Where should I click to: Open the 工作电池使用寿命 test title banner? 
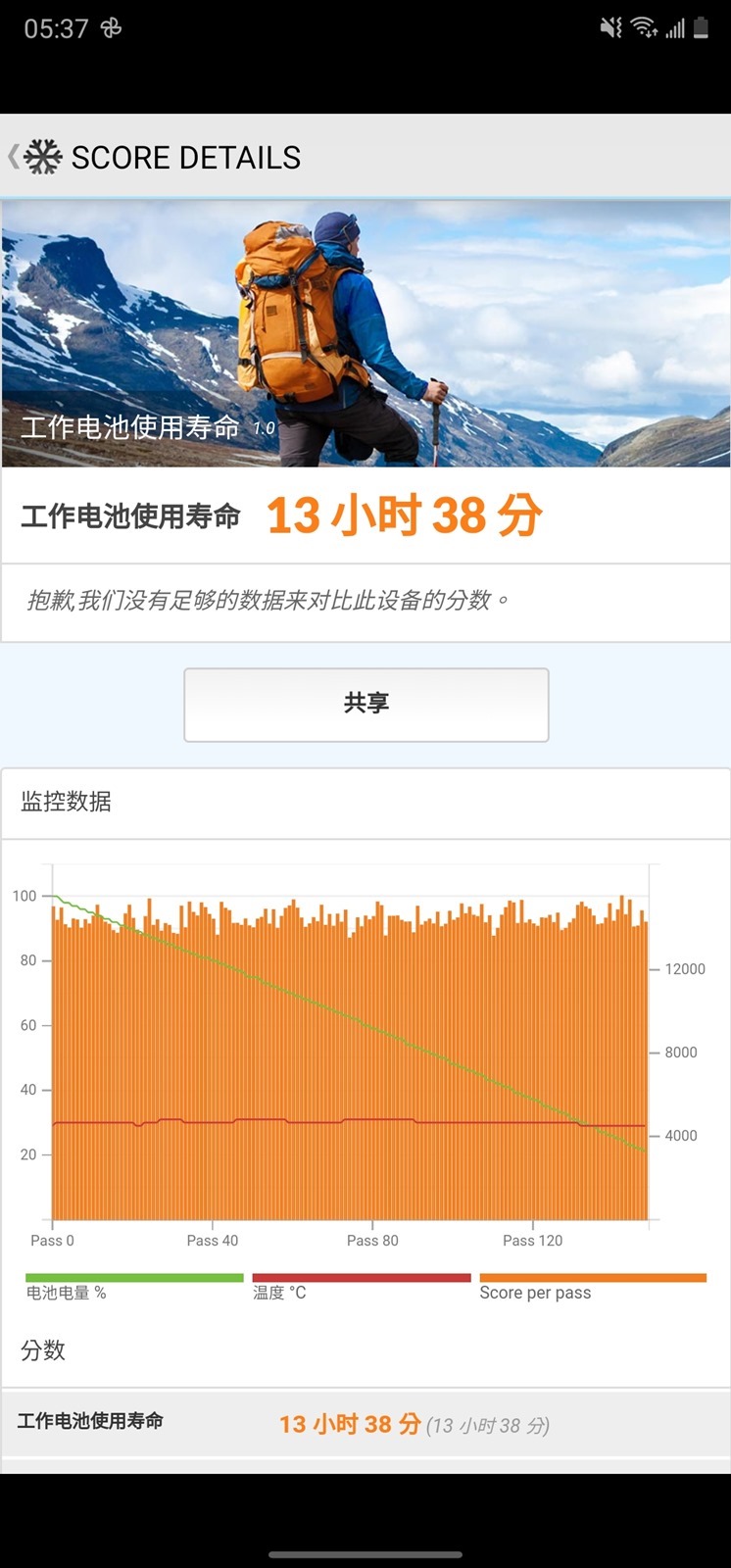132,427
